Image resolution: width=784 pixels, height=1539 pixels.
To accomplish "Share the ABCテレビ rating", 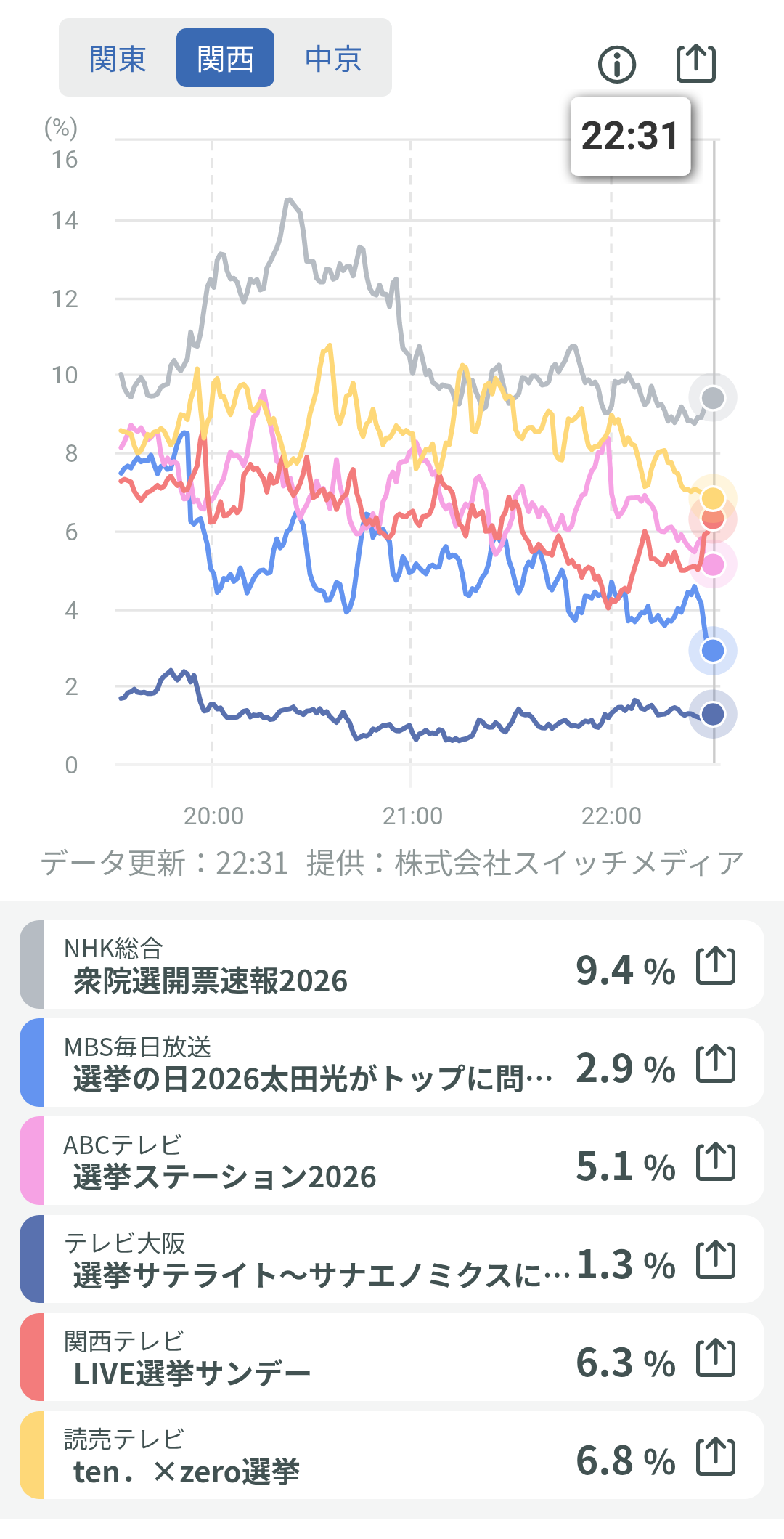I will (x=716, y=1162).
